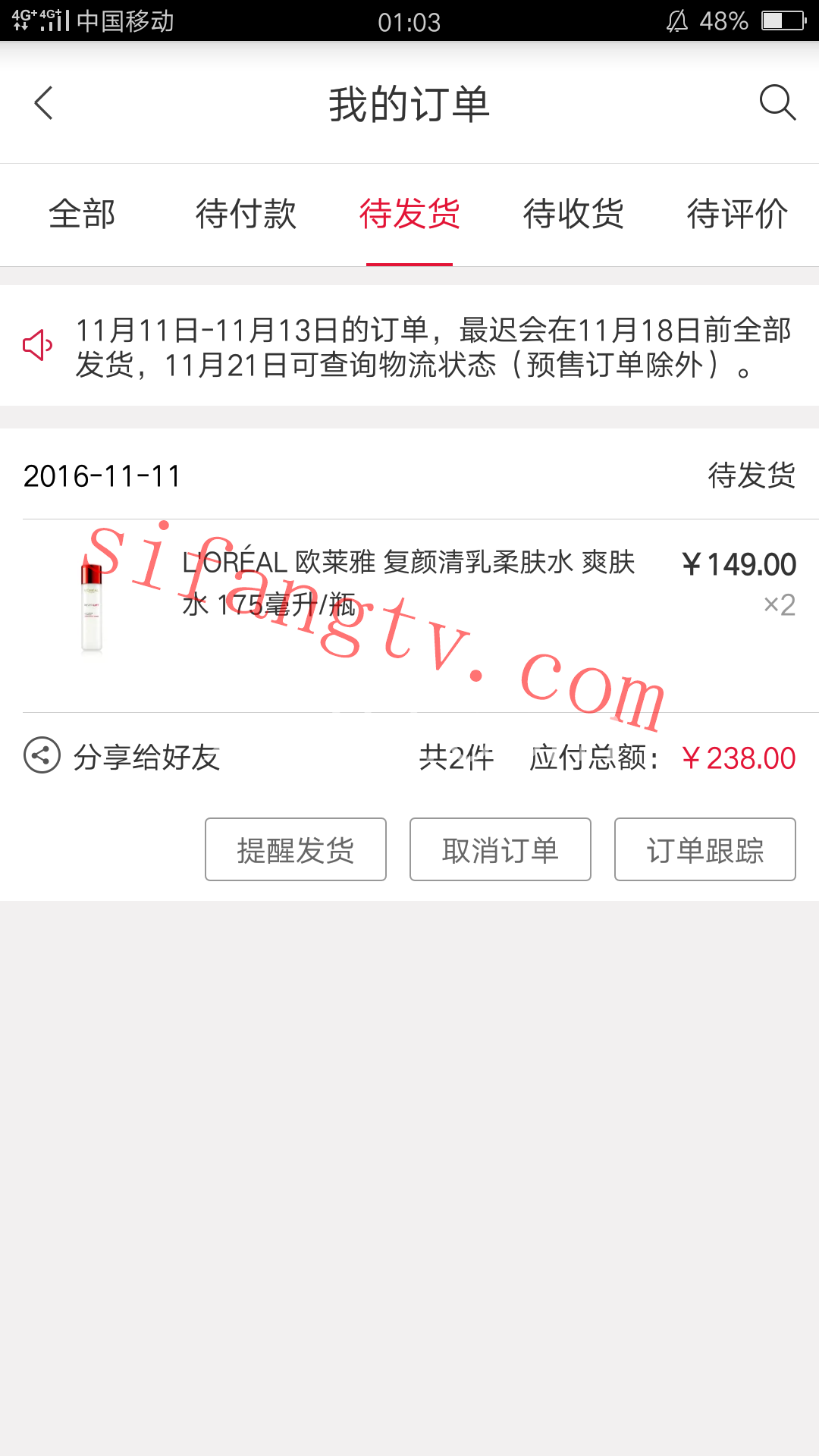Cancel order with 取消订单
This screenshot has width=819, height=1456.
[500, 849]
